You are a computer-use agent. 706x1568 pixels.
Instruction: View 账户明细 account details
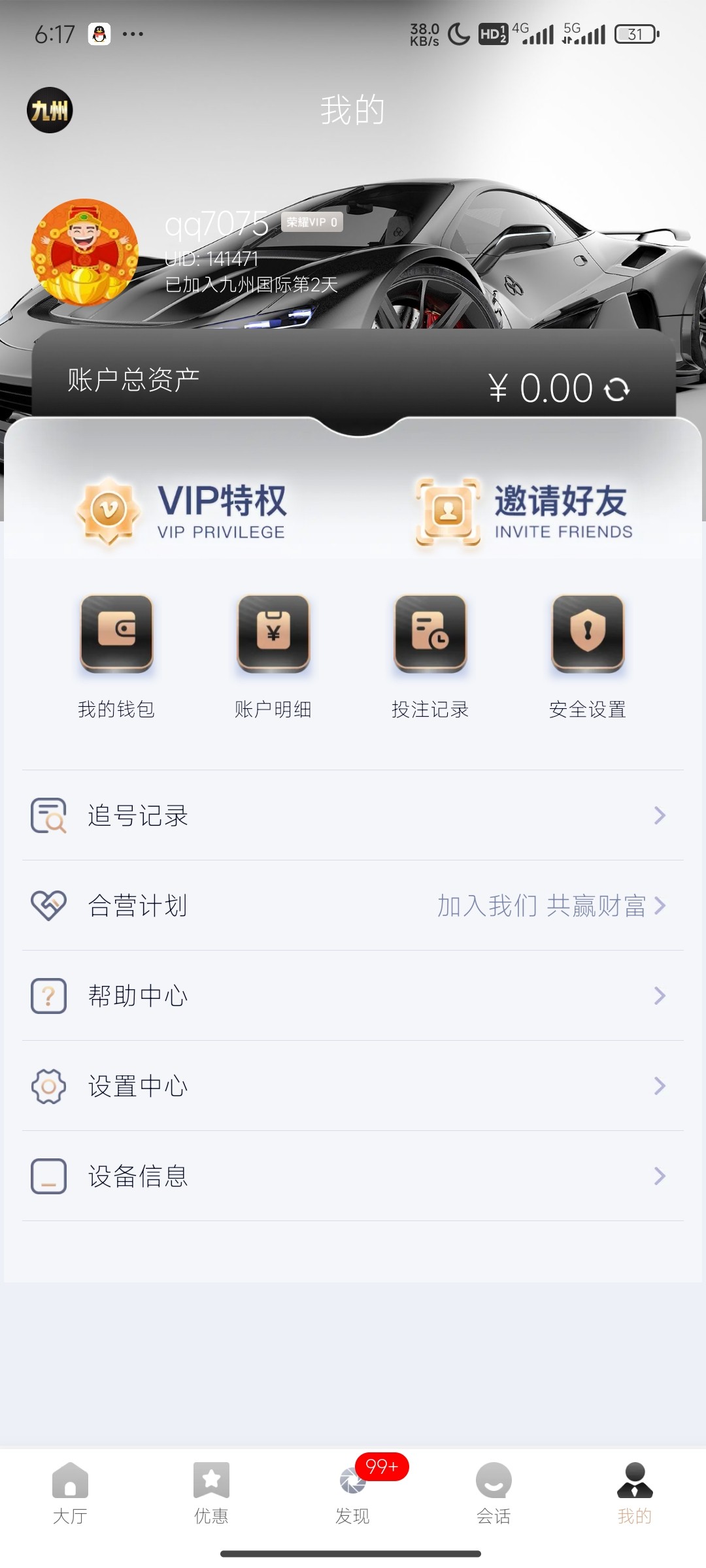coord(273,655)
